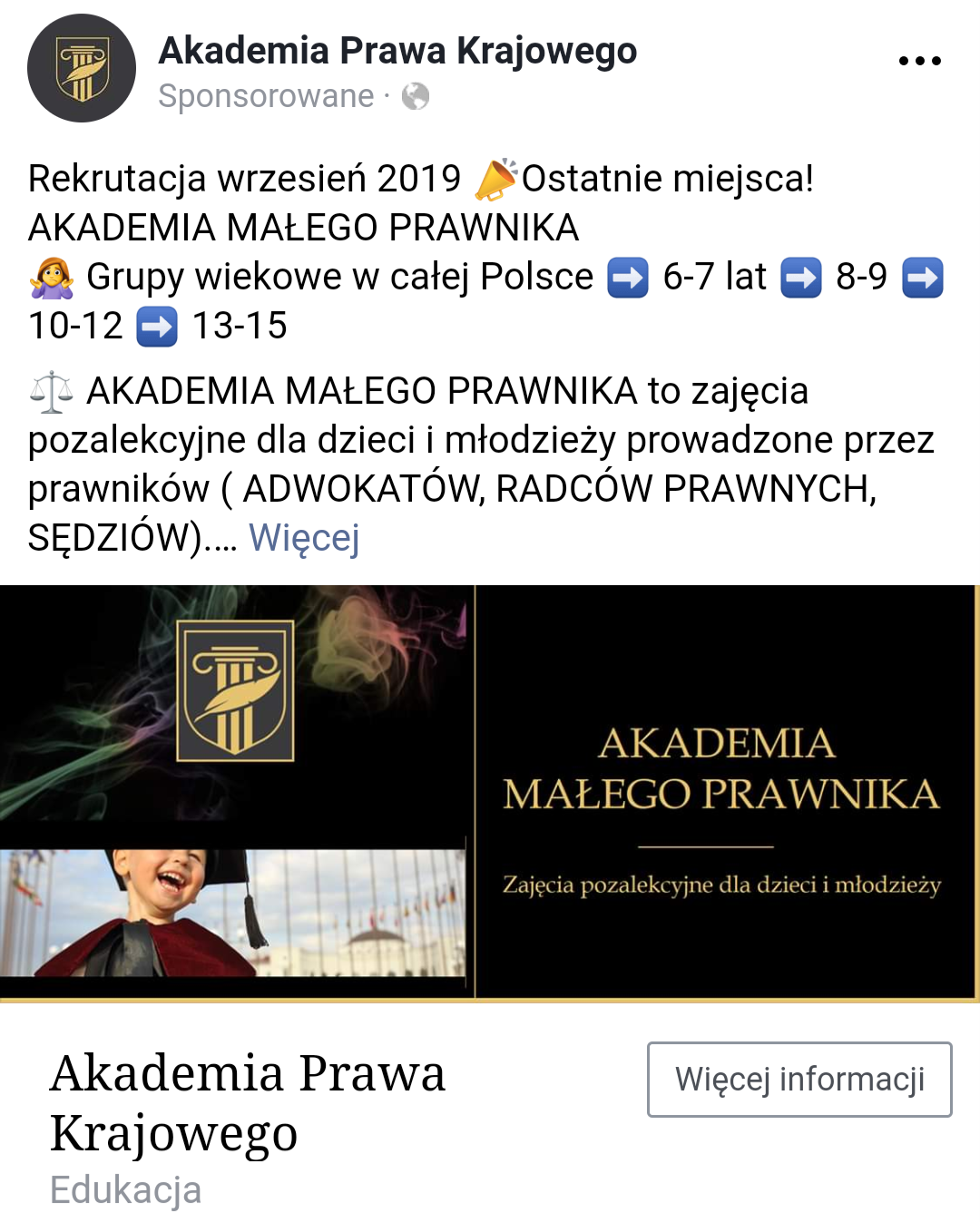Tap the Więcej informacji button
This screenshot has width=980, height=1222.
[x=799, y=1079]
